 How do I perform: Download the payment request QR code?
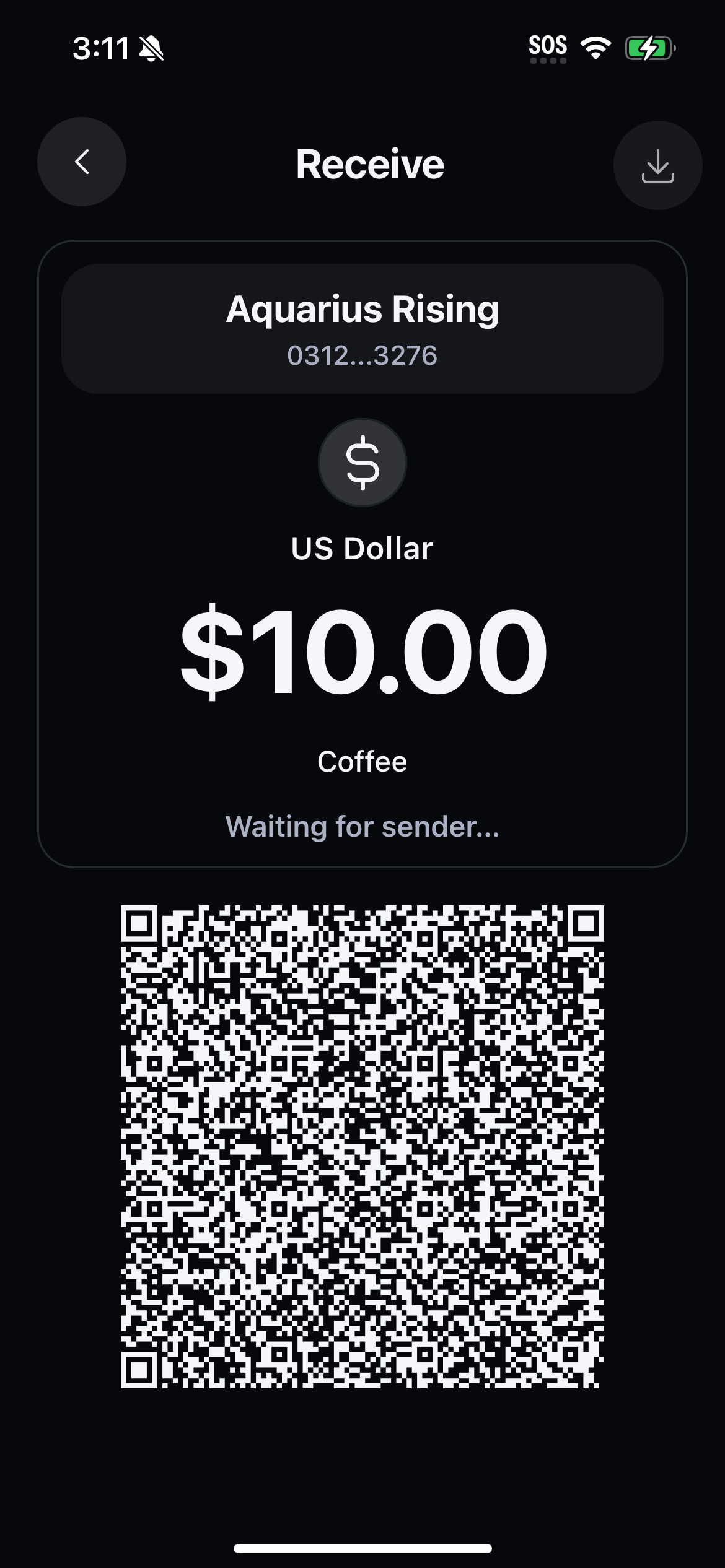[657, 165]
